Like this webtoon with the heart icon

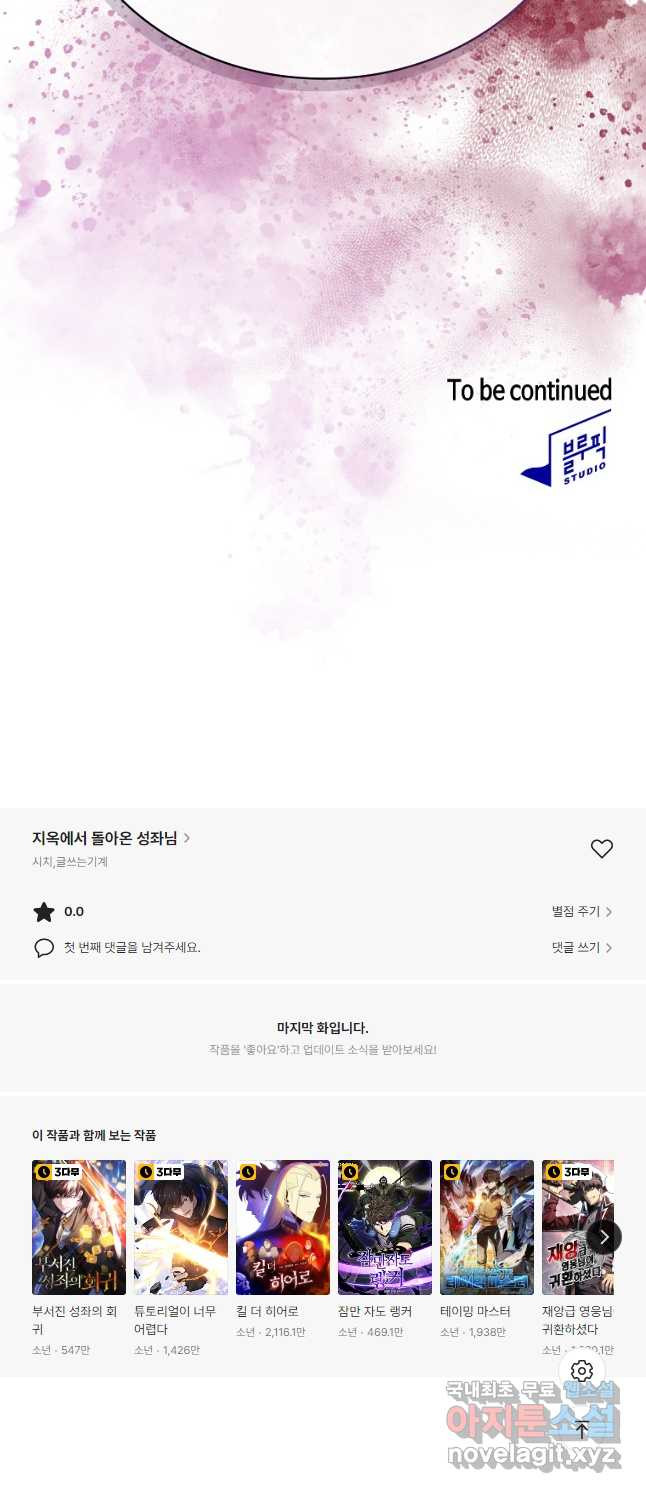[601, 849]
